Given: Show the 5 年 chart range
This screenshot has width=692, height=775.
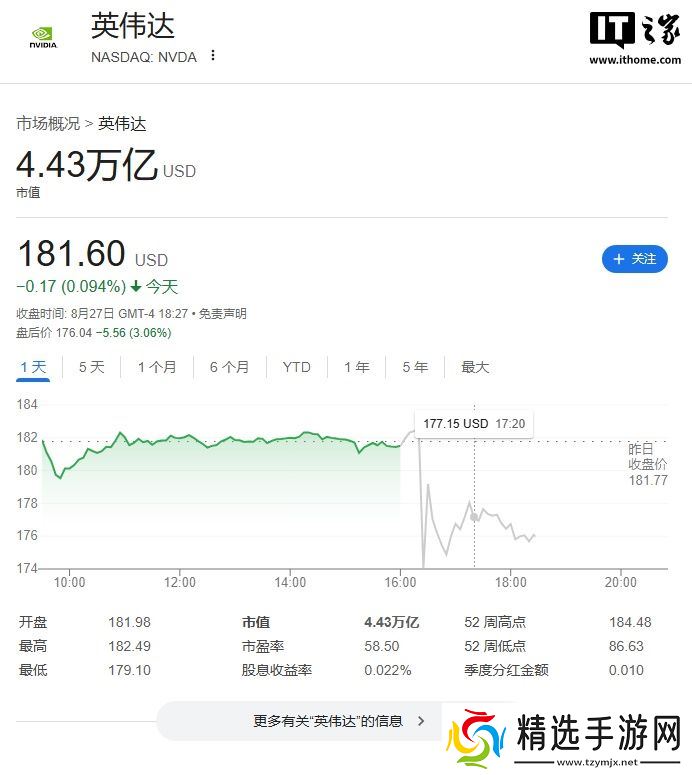Looking at the screenshot, I should point(415,367).
